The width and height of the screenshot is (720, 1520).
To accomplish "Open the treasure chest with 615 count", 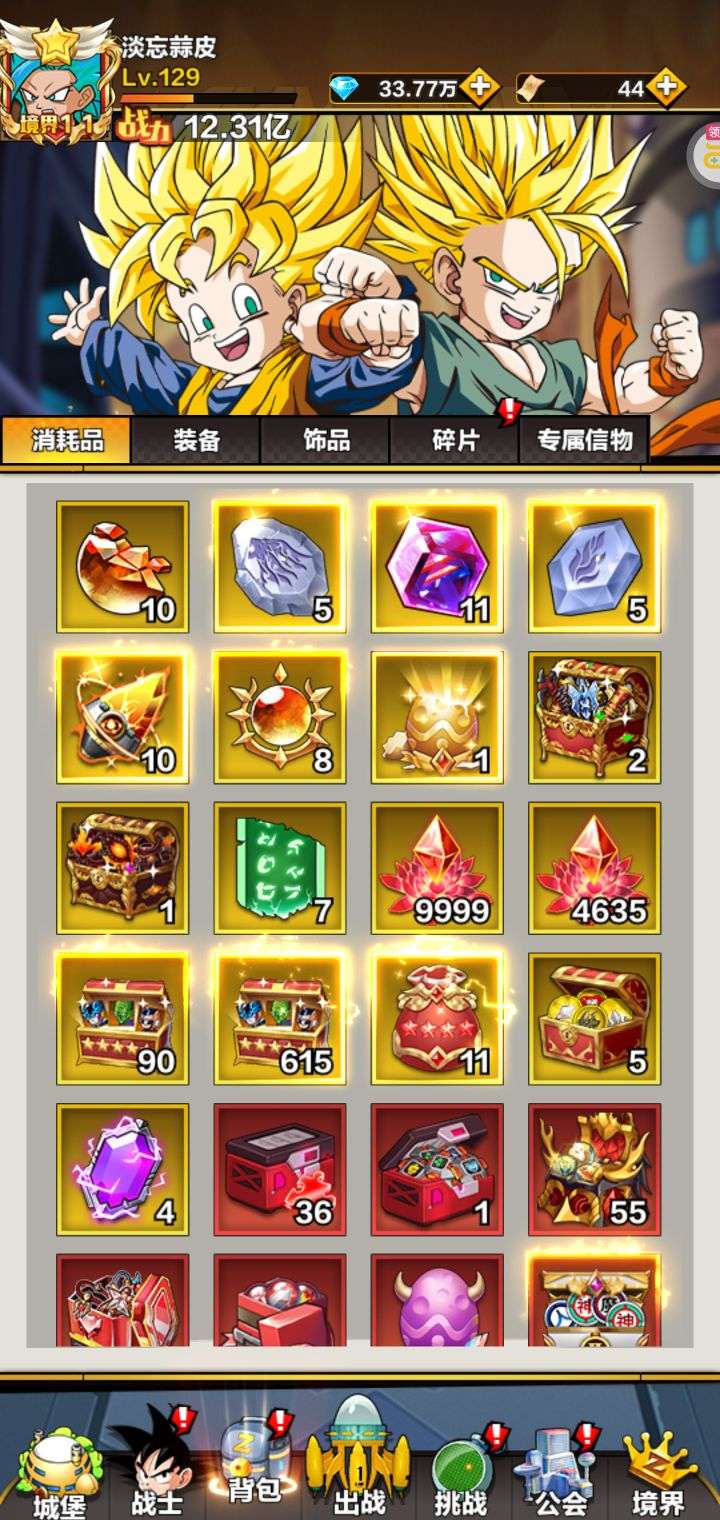I will (280, 1019).
